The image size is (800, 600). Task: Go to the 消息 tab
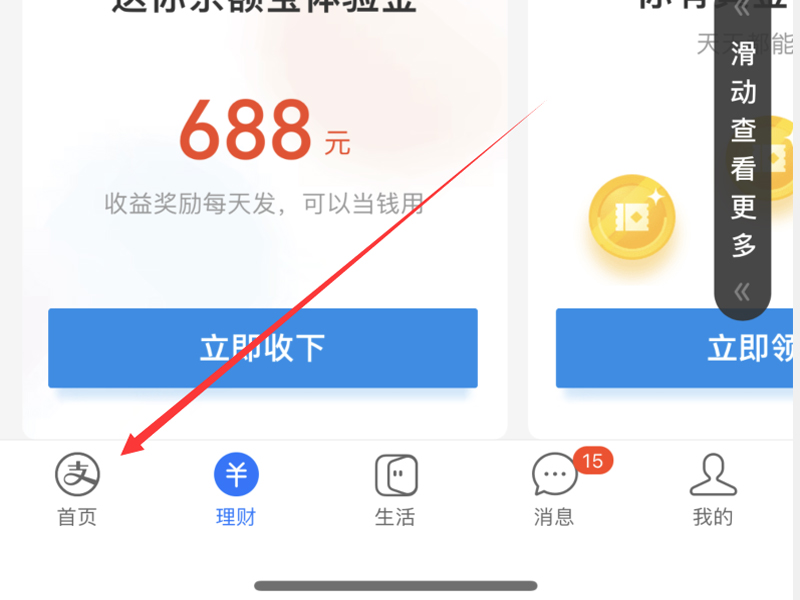pyautogui.click(x=555, y=488)
